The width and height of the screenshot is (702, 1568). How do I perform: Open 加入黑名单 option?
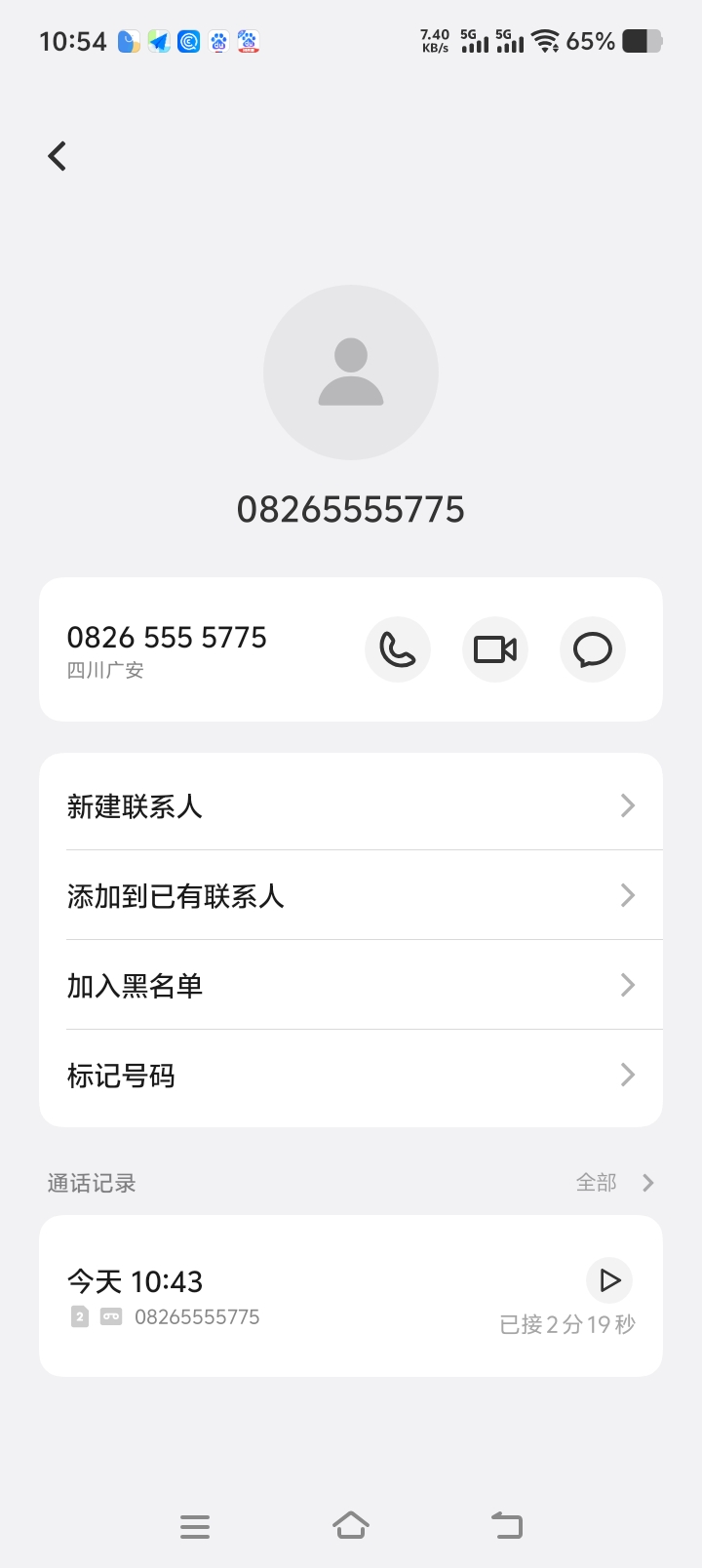click(351, 986)
